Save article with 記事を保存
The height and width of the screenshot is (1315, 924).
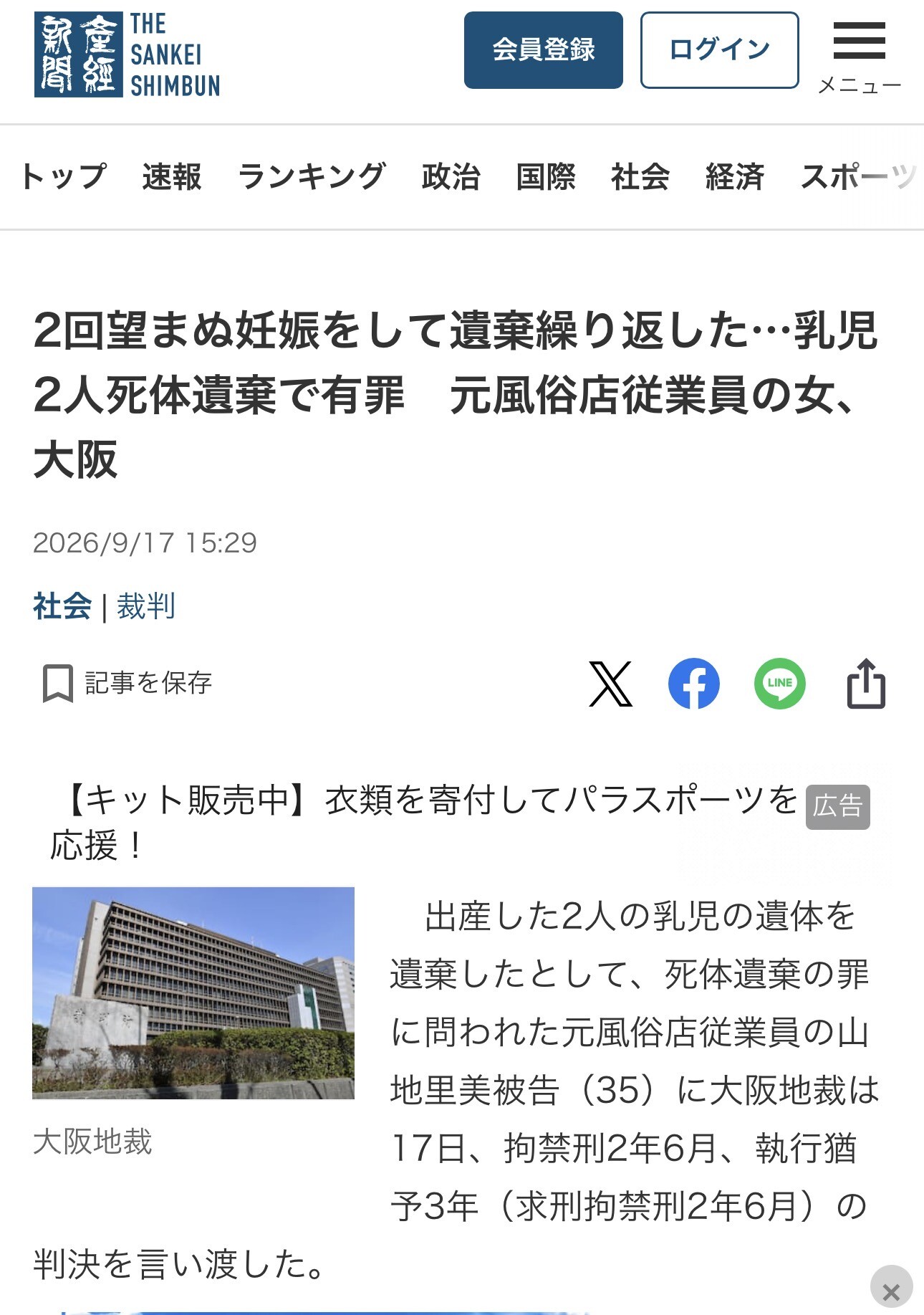click(127, 683)
